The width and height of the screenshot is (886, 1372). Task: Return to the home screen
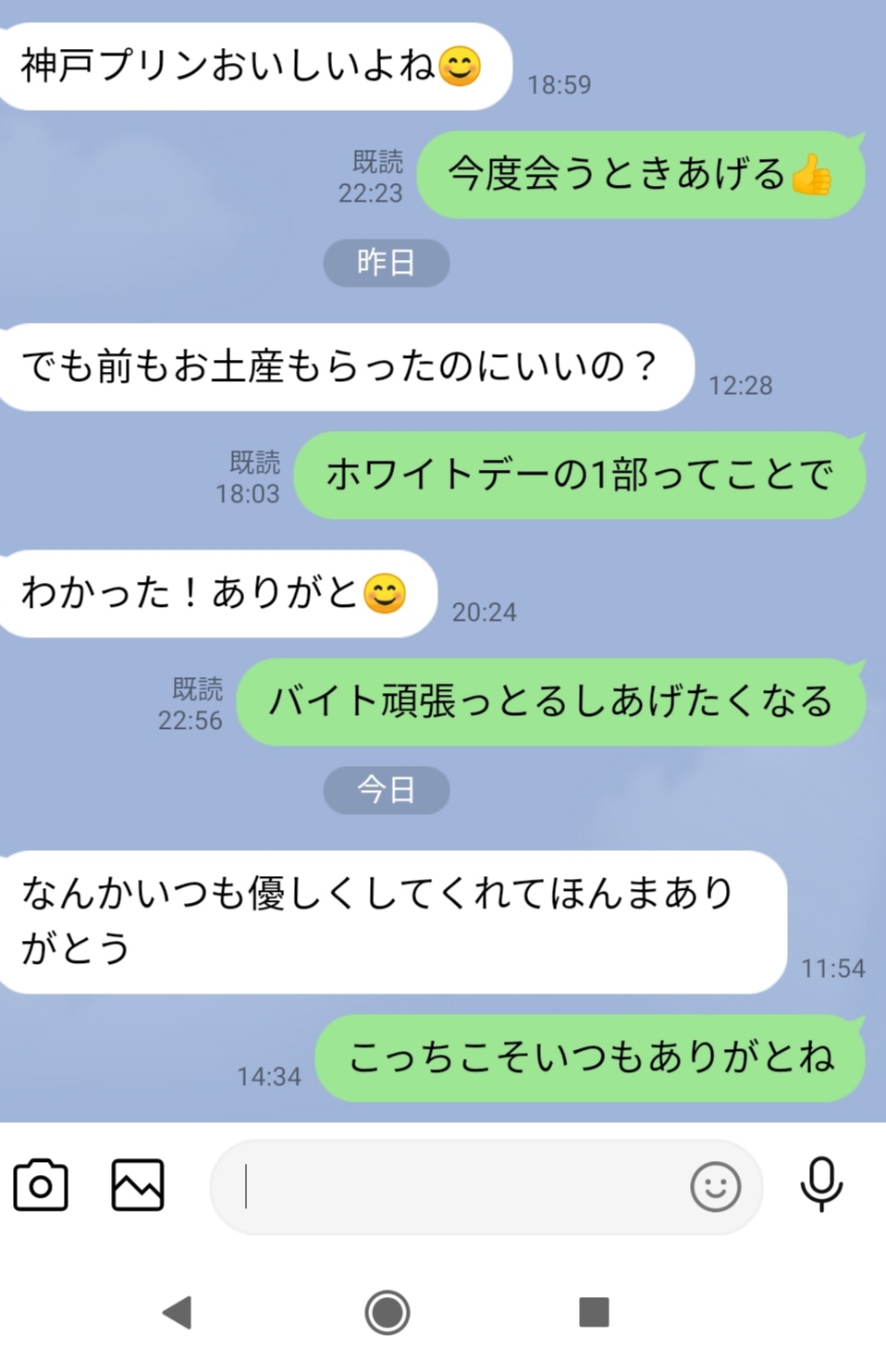click(388, 1312)
